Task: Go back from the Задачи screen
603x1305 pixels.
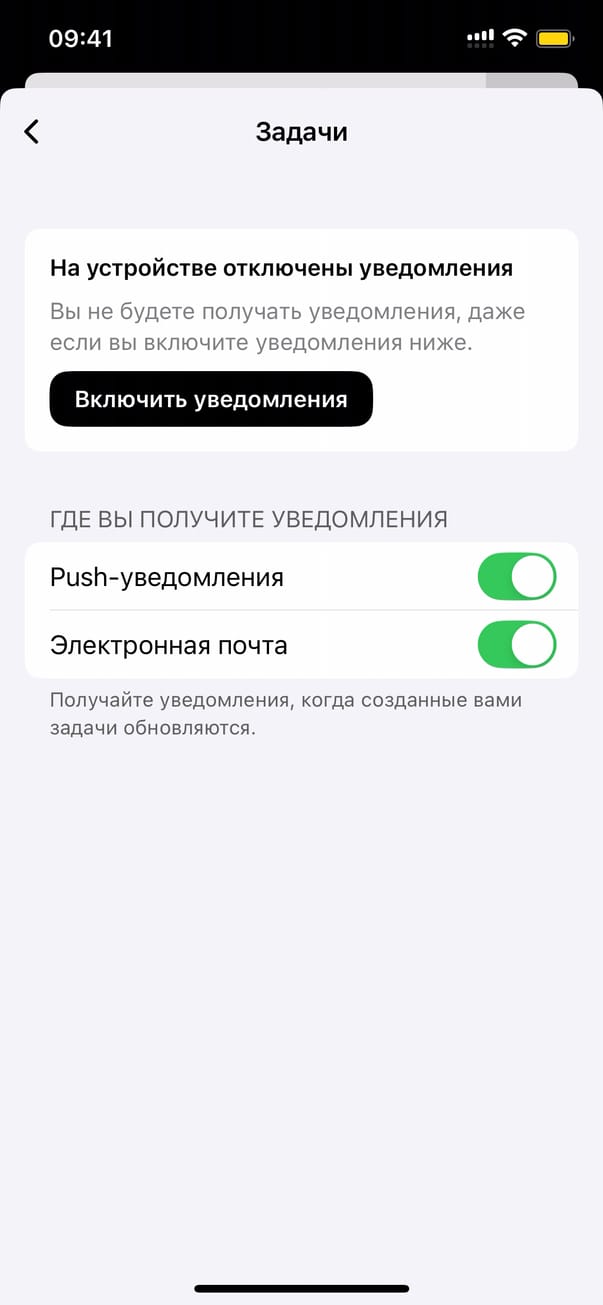Action: [32, 131]
